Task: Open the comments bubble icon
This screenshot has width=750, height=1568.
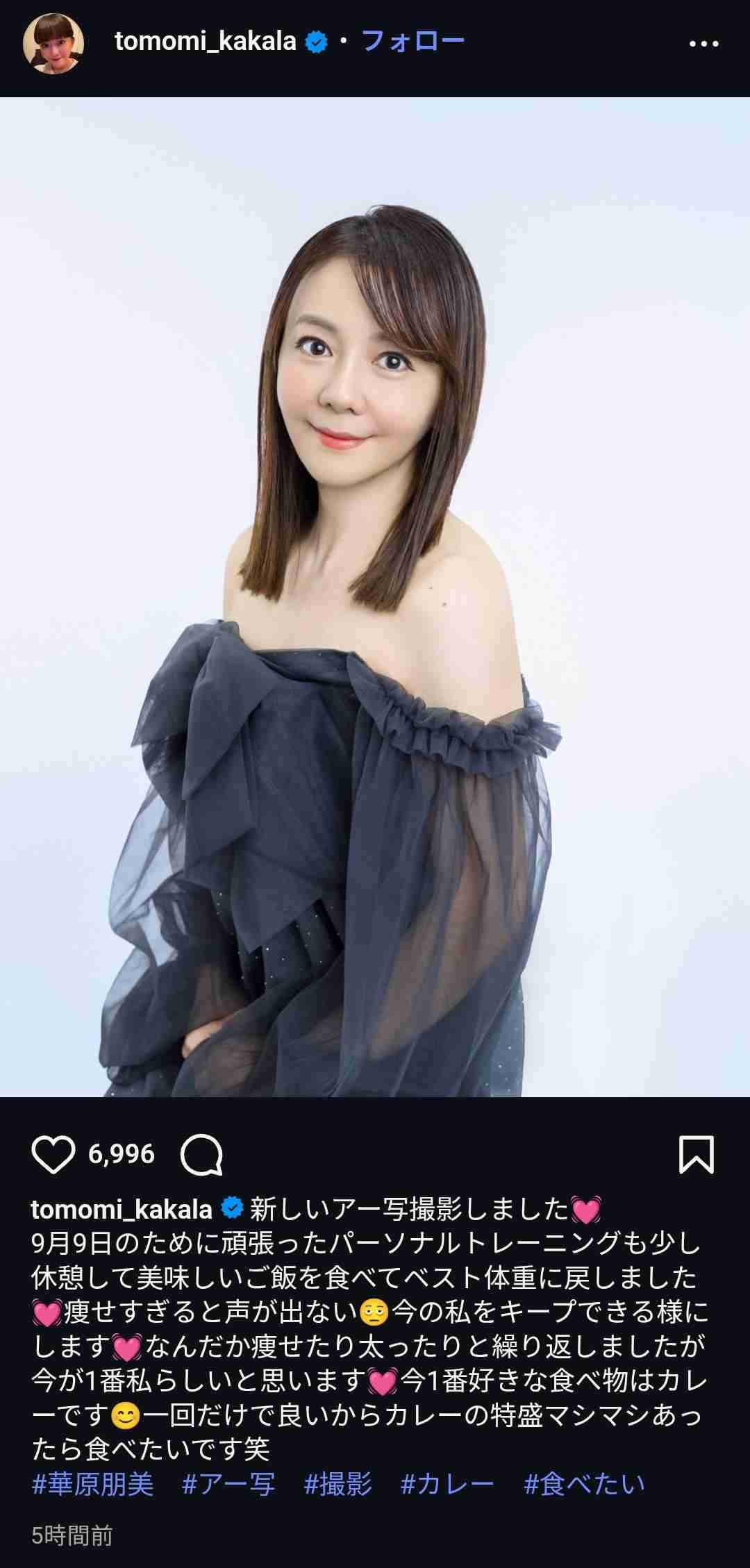Action: [201, 1156]
